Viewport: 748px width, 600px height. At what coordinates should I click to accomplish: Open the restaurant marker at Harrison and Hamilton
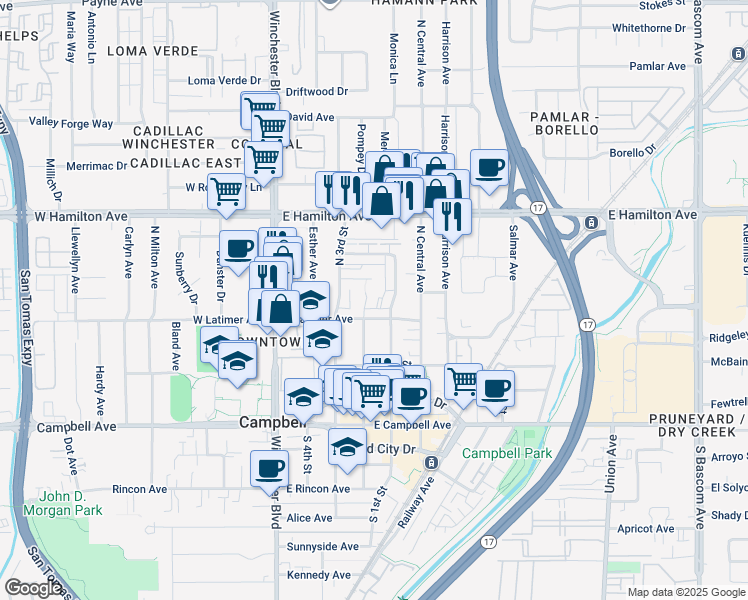point(452,218)
